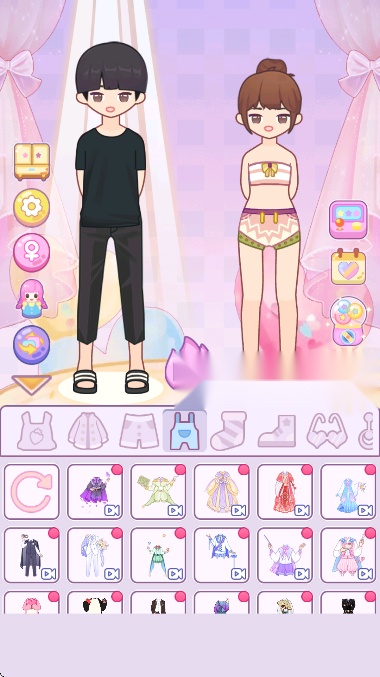The height and width of the screenshot is (677, 380).
Task: Tap the pink reset arrow tile
Action: [x=32, y=492]
